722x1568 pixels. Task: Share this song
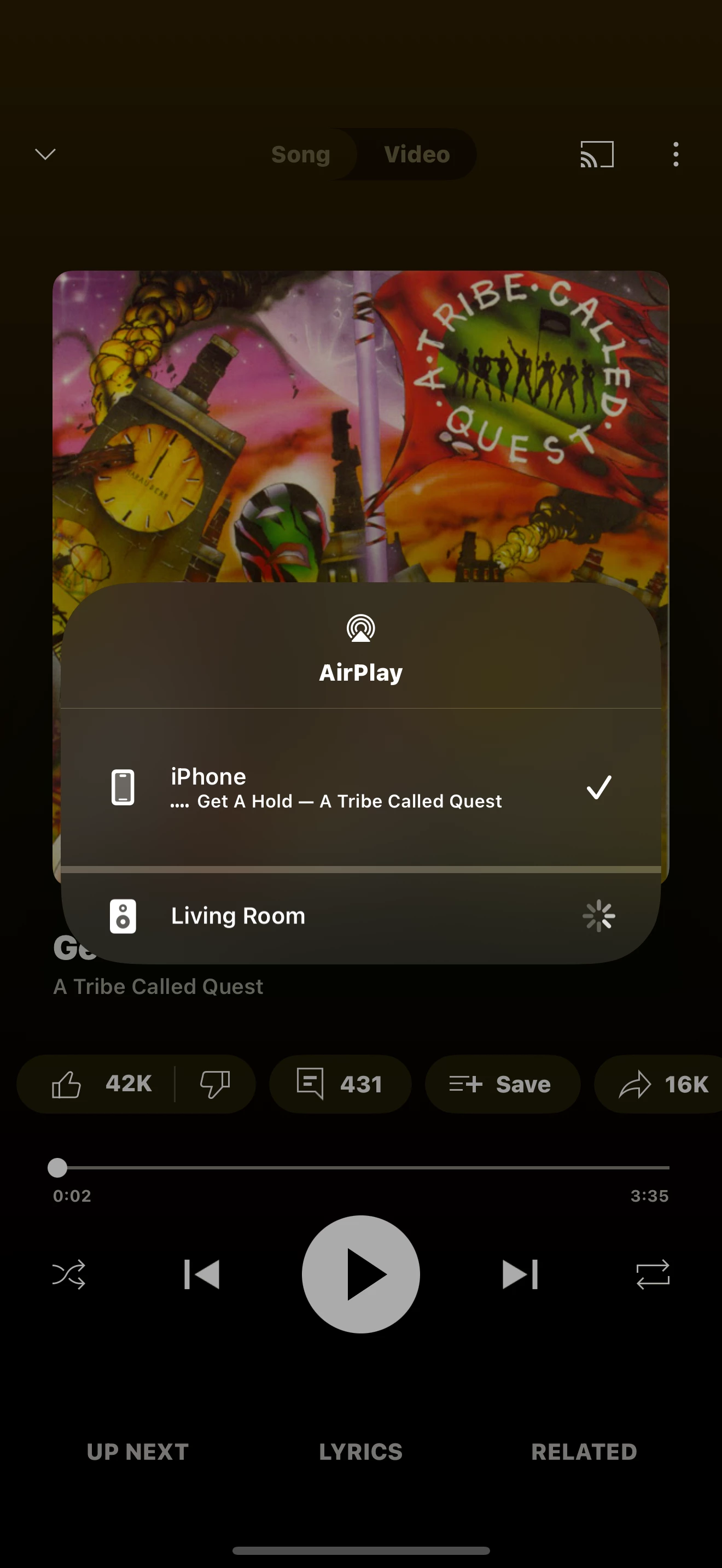[662, 1084]
